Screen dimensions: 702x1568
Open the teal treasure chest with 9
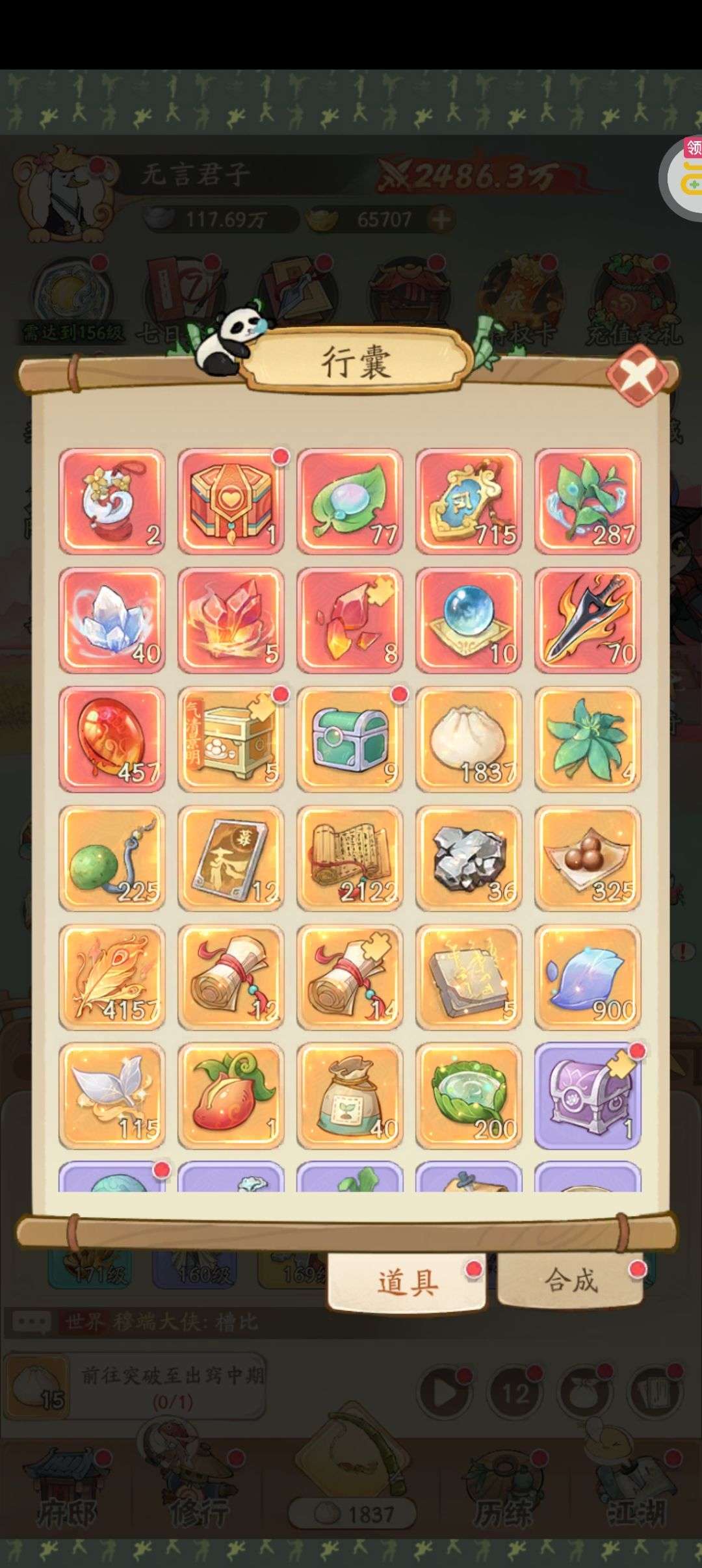[350, 739]
